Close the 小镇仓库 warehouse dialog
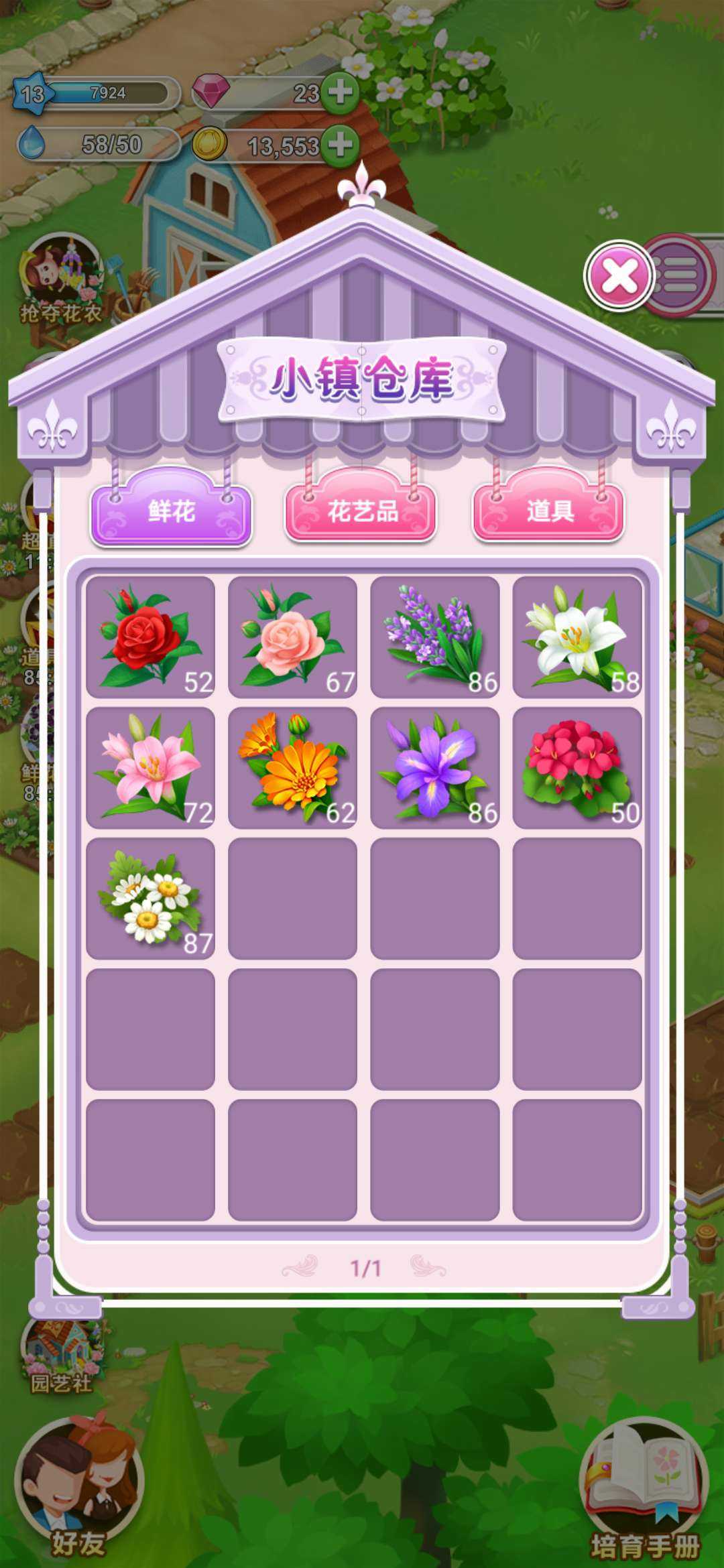Image resolution: width=724 pixels, height=1568 pixels. (x=619, y=275)
